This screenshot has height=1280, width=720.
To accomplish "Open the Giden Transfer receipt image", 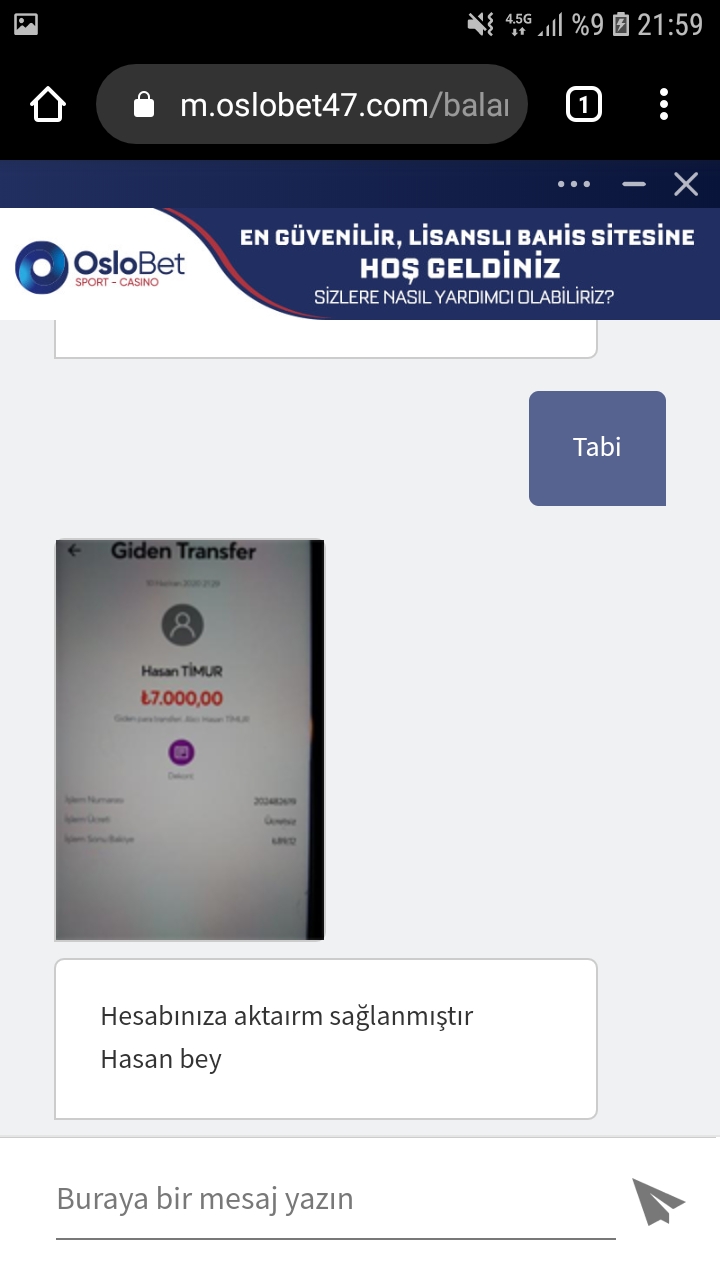I will point(190,740).
